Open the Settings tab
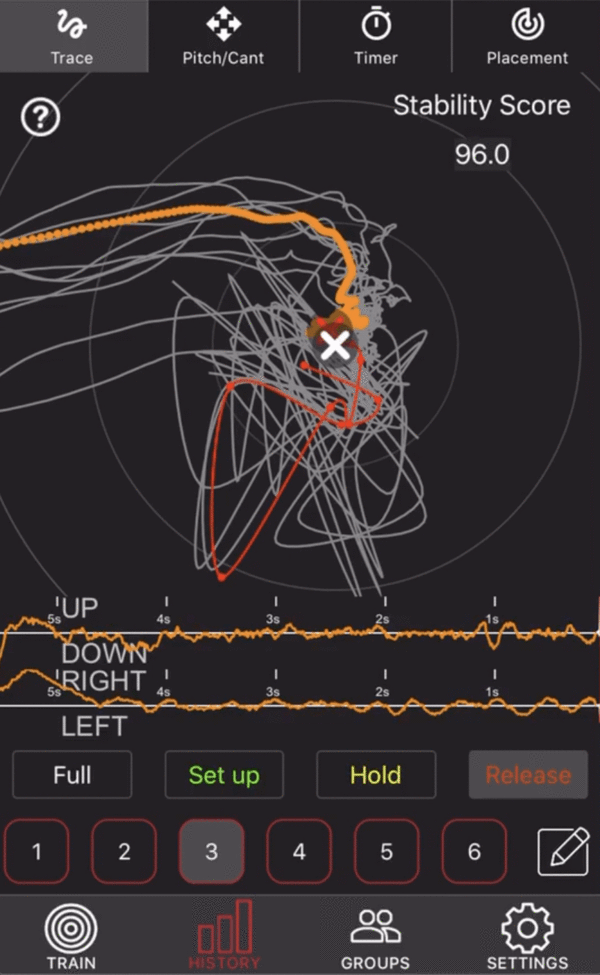This screenshot has width=600, height=975. point(527,936)
